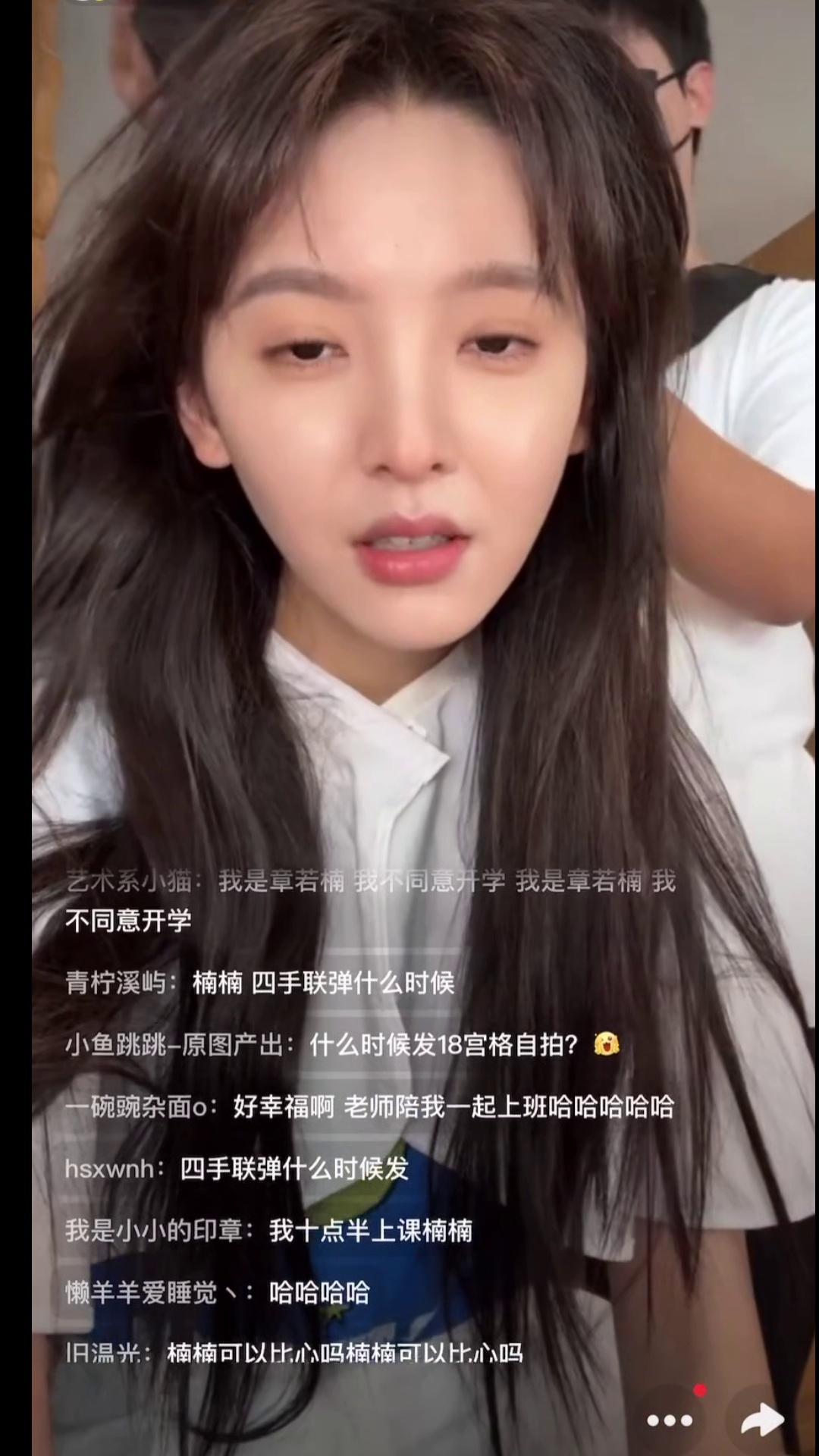
Task: Open the three-dot more options menu
Action: pyautogui.click(x=670, y=1420)
